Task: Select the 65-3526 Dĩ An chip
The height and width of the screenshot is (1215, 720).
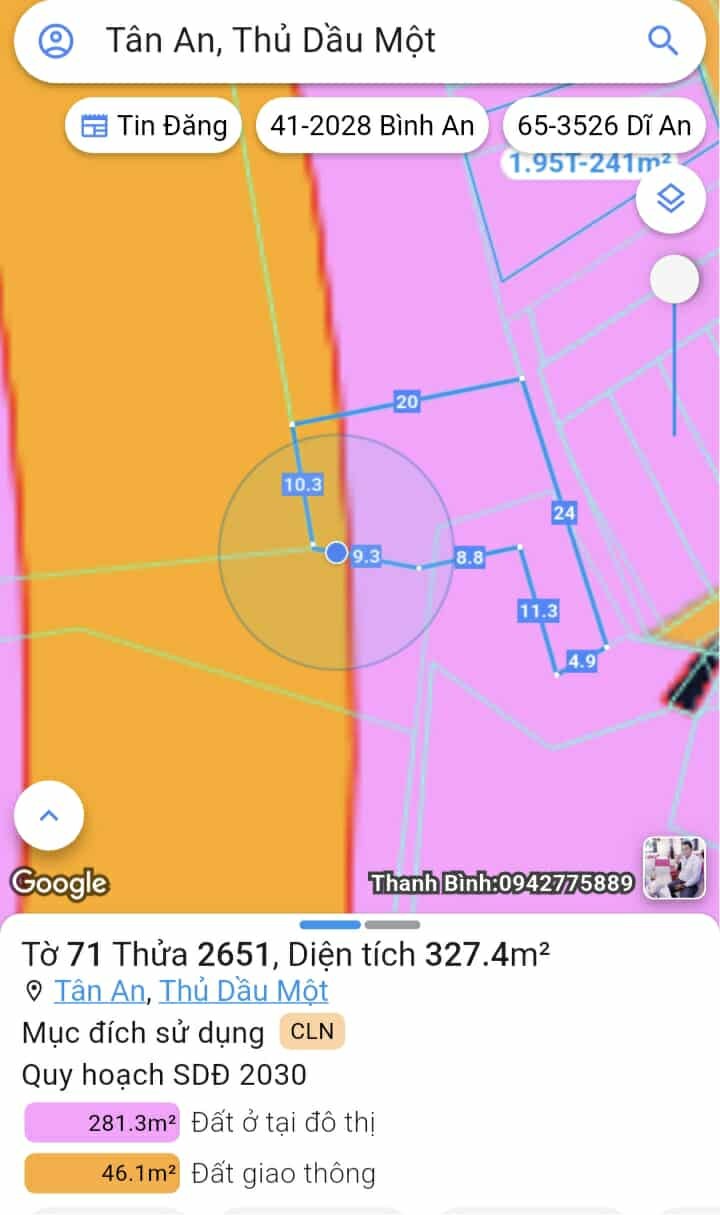Action: (x=604, y=126)
